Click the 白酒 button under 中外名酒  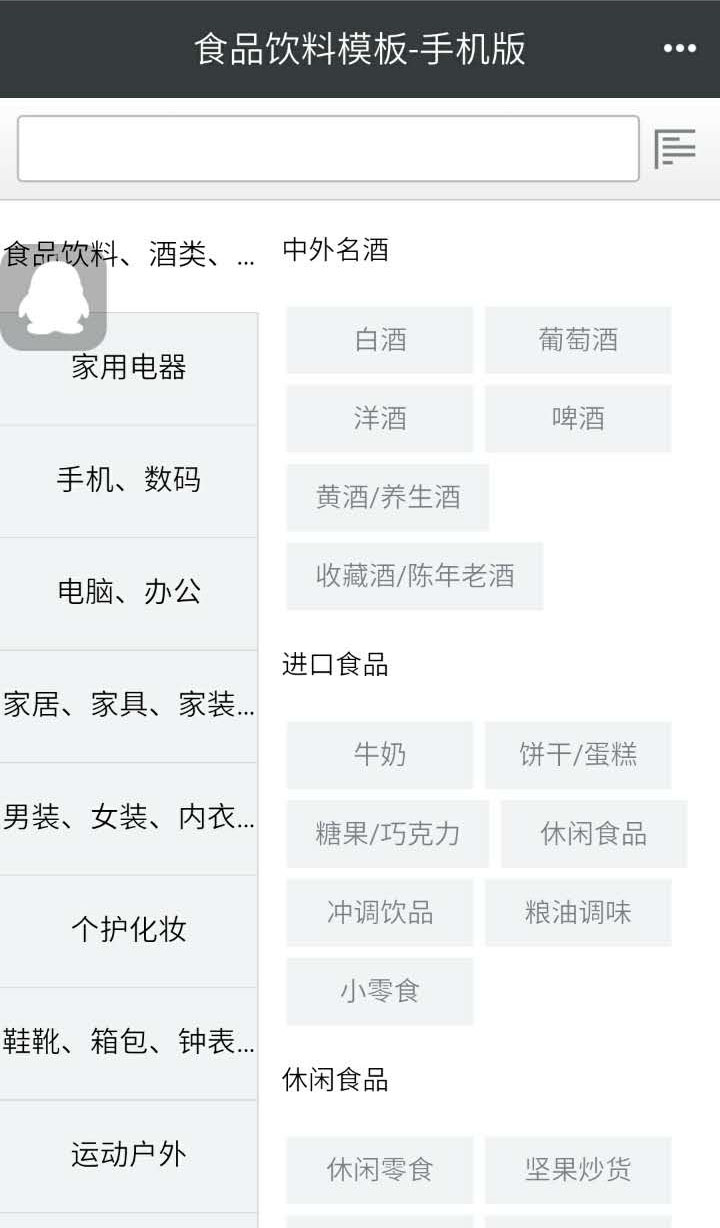379,339
